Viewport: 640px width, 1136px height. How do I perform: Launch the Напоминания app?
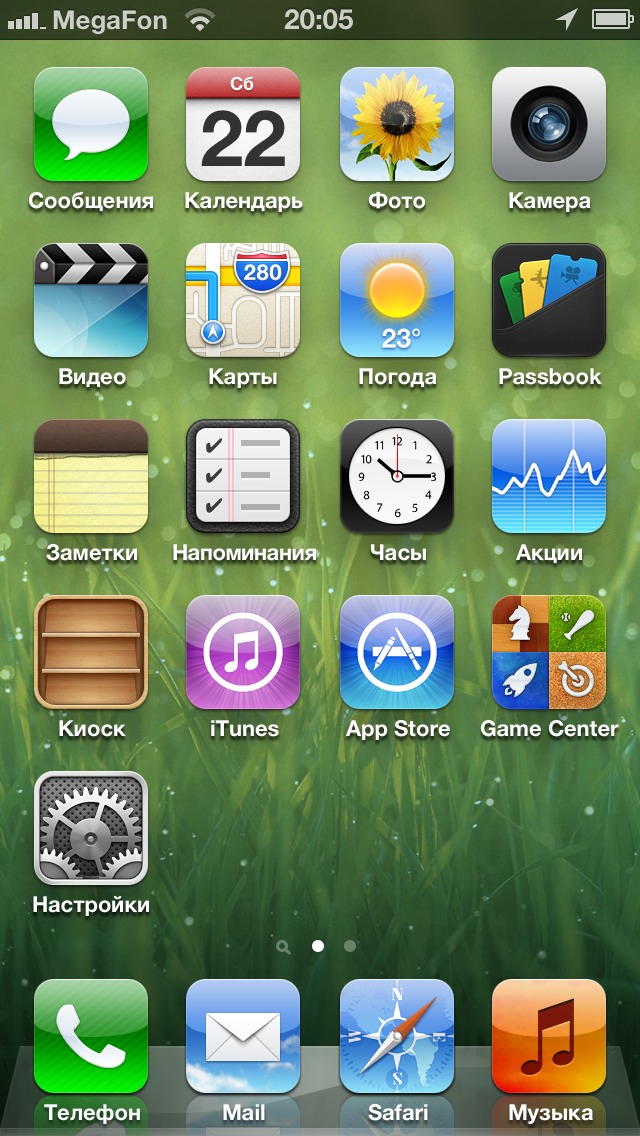pyautogui.click(x=243, y=477)
